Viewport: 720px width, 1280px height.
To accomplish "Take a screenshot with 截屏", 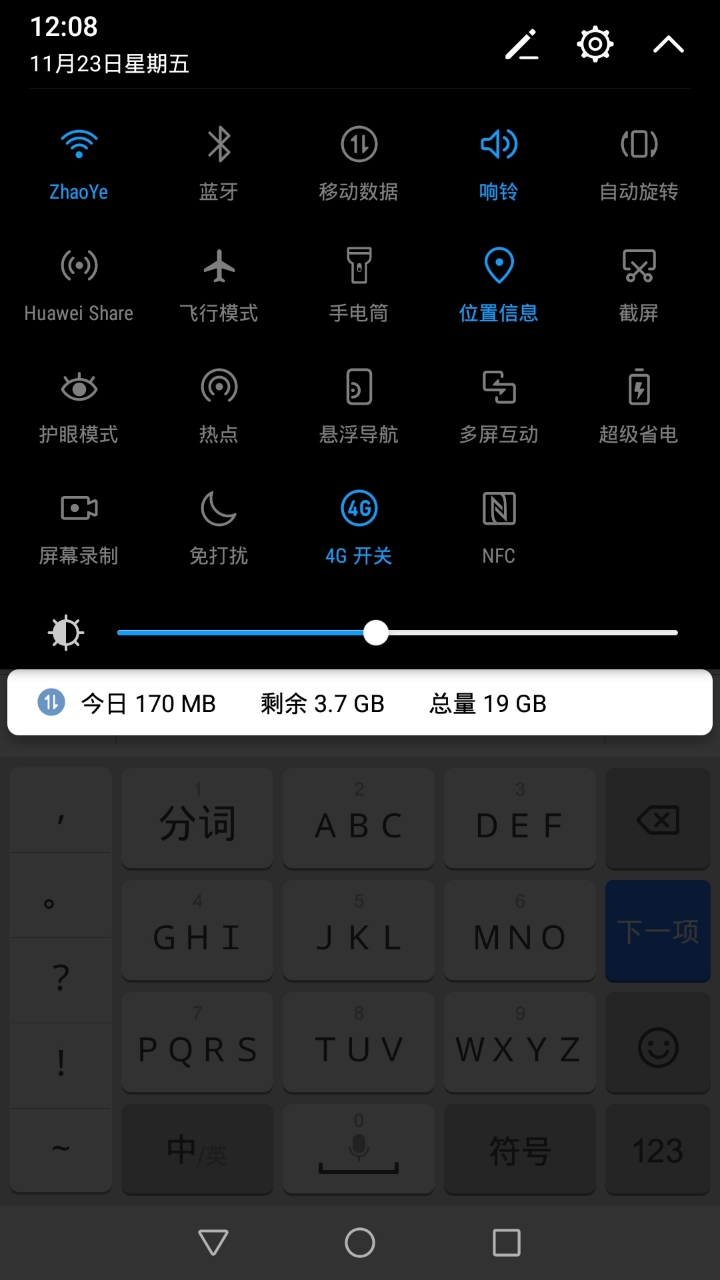I will 638,285.
